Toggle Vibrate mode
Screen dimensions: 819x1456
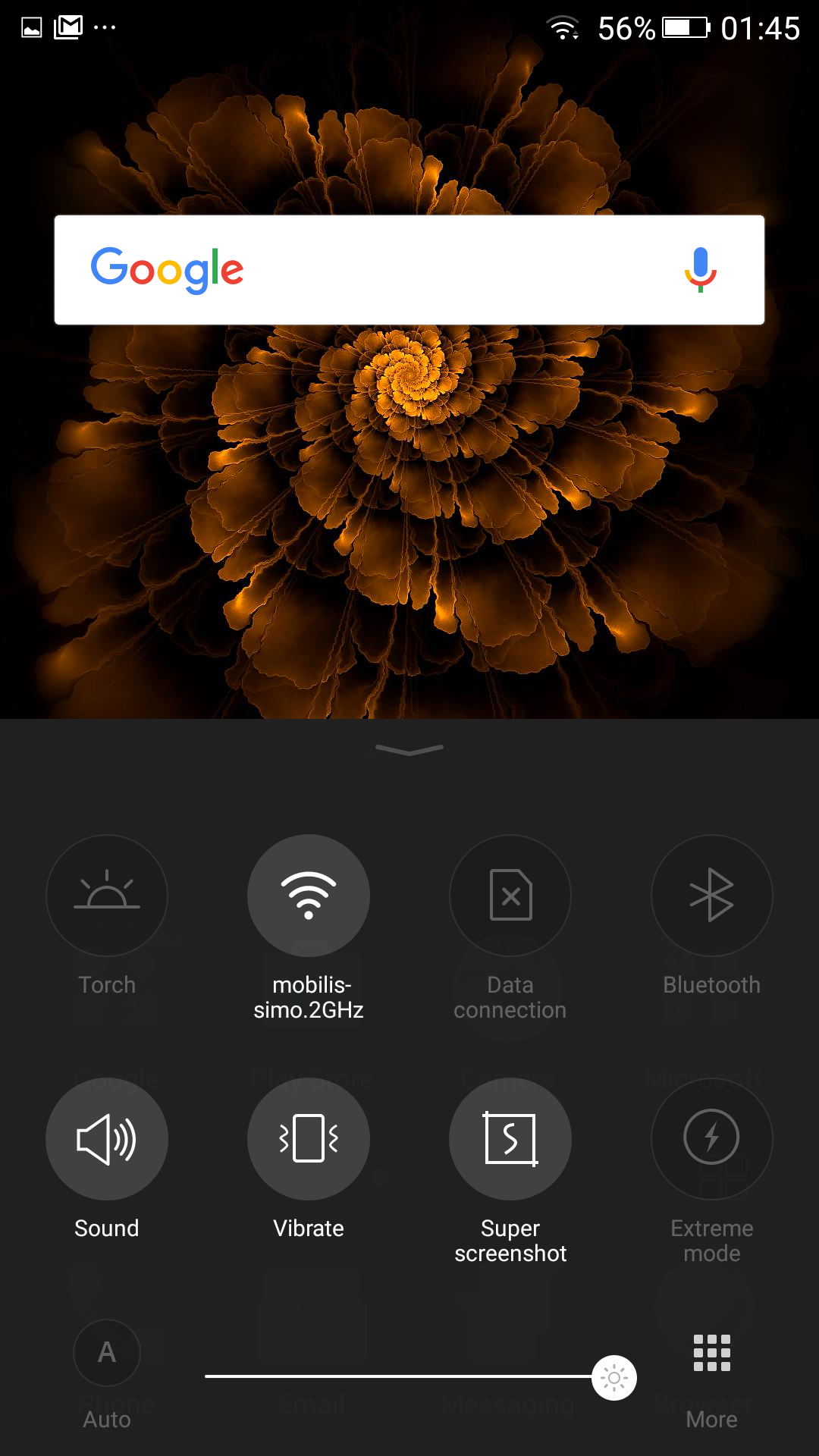point(309,1139)
